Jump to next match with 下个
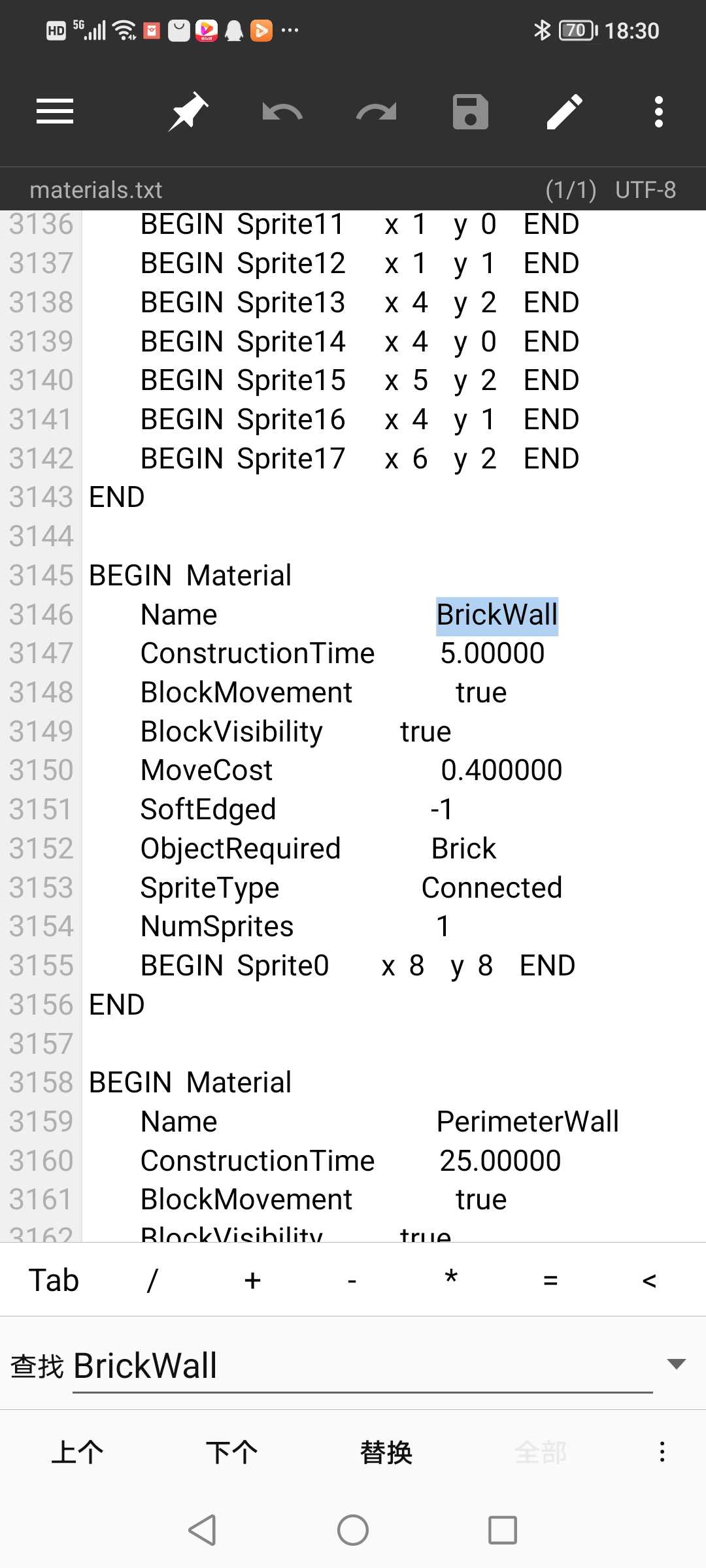Viewport: 706px width, 1568px height. 231,1452
